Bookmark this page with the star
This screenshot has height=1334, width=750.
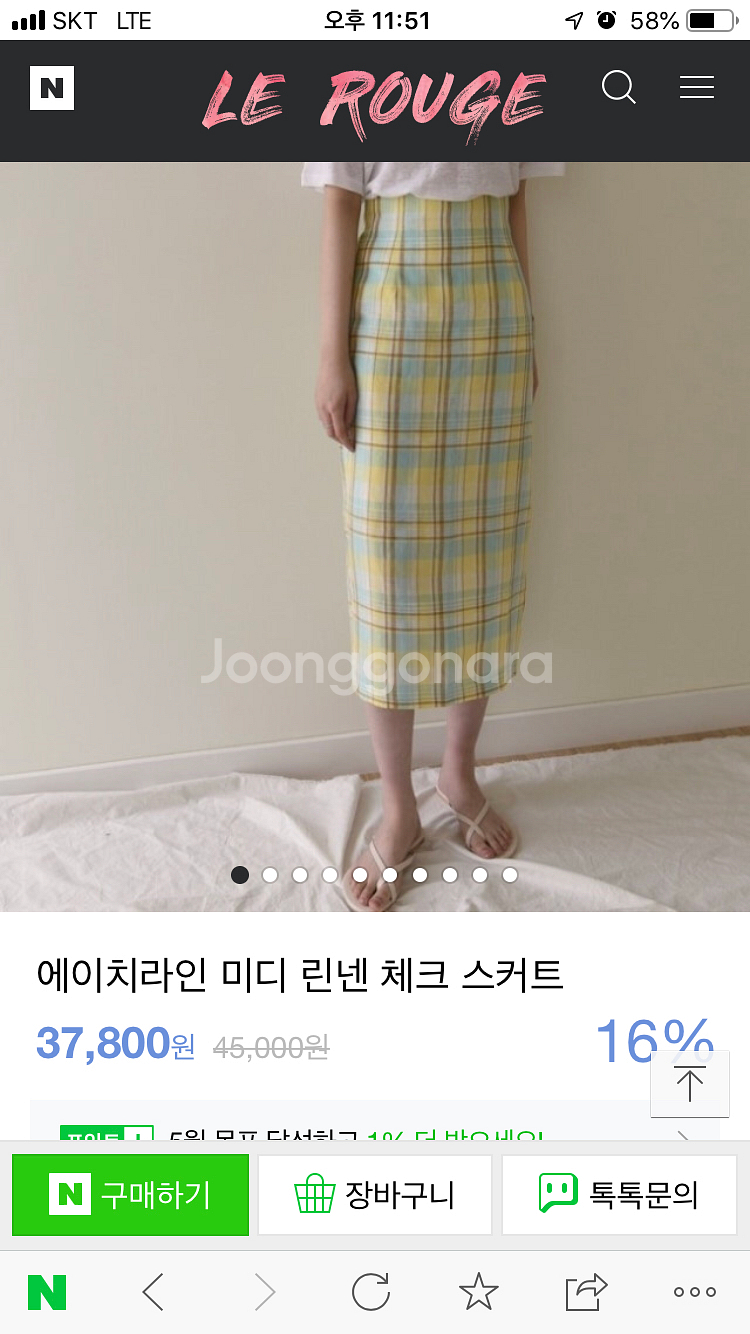(478, 1292)
